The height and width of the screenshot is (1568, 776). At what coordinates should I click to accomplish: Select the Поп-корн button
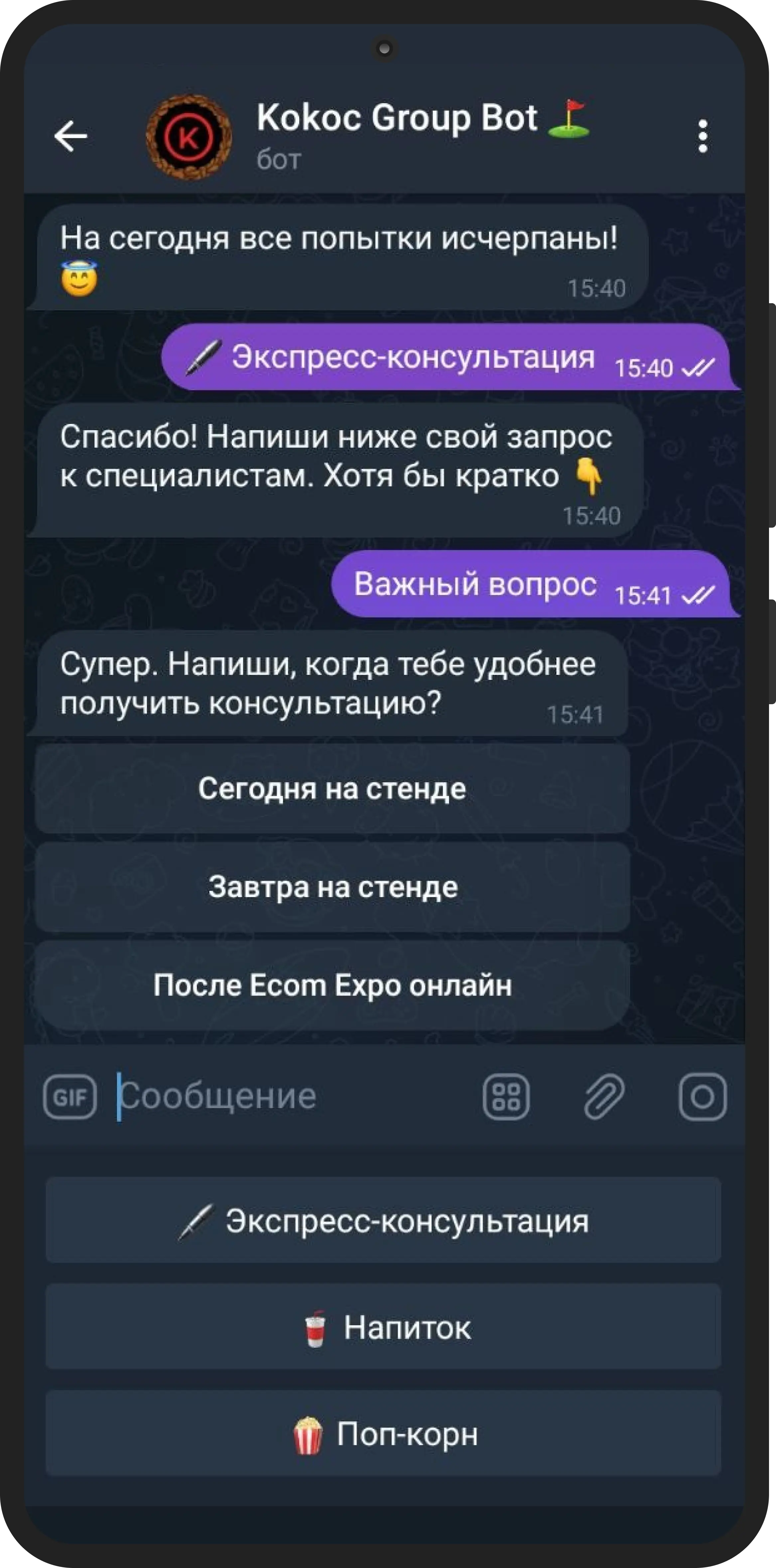(383, 1433)
